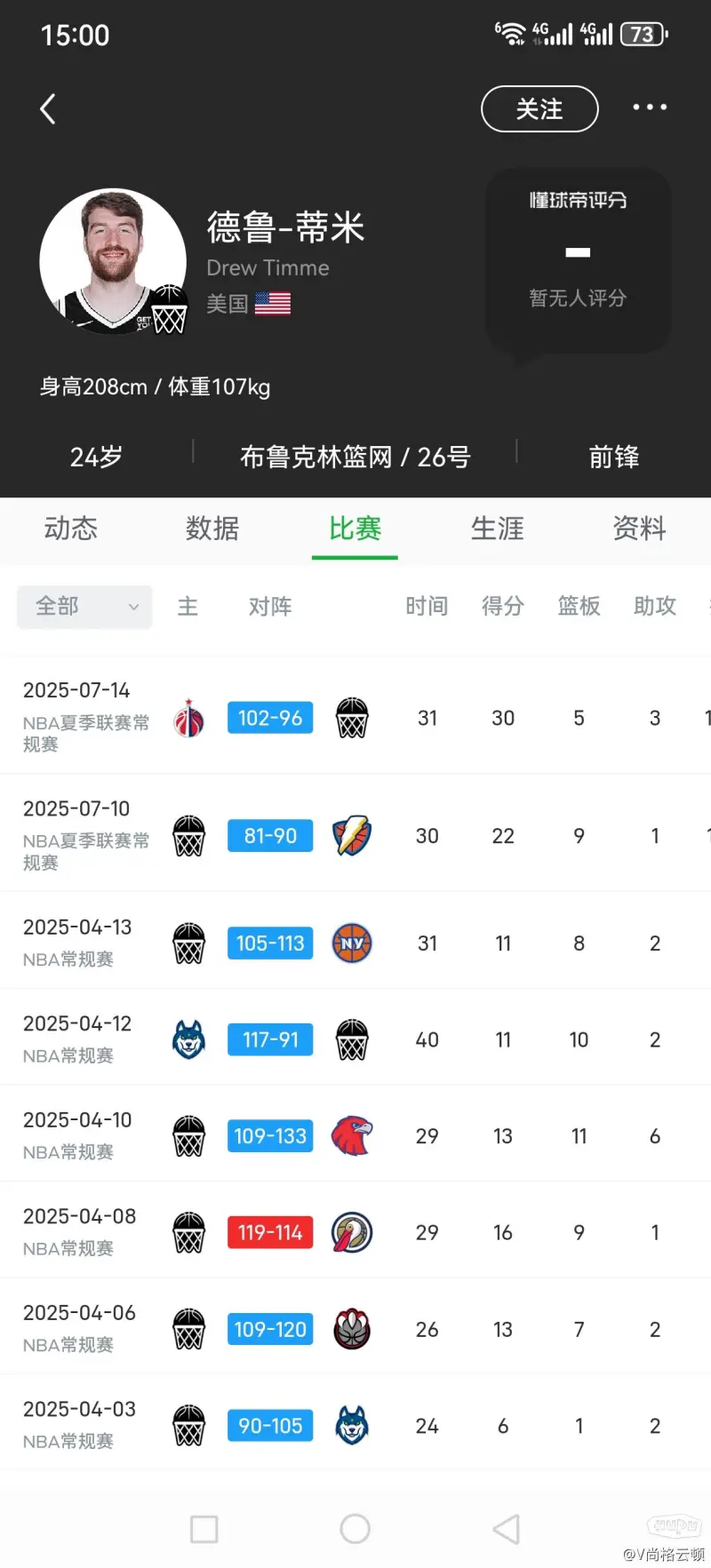Image resolution: width=711 pixels, height=1568 pixels.
Task: Expand the 全部 filter dropdown
Action: 85,607
